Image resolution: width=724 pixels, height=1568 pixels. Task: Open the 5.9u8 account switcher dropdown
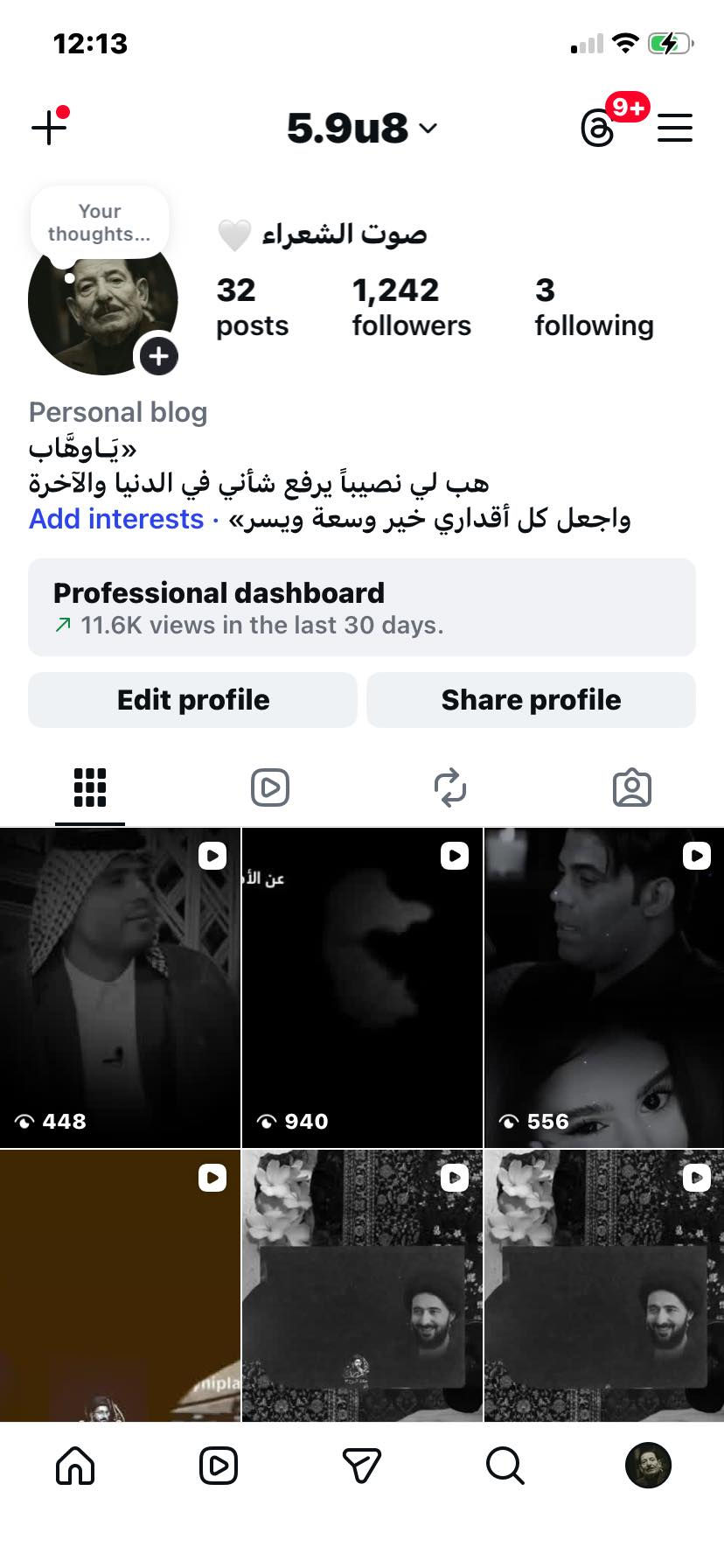coord(361,129)
